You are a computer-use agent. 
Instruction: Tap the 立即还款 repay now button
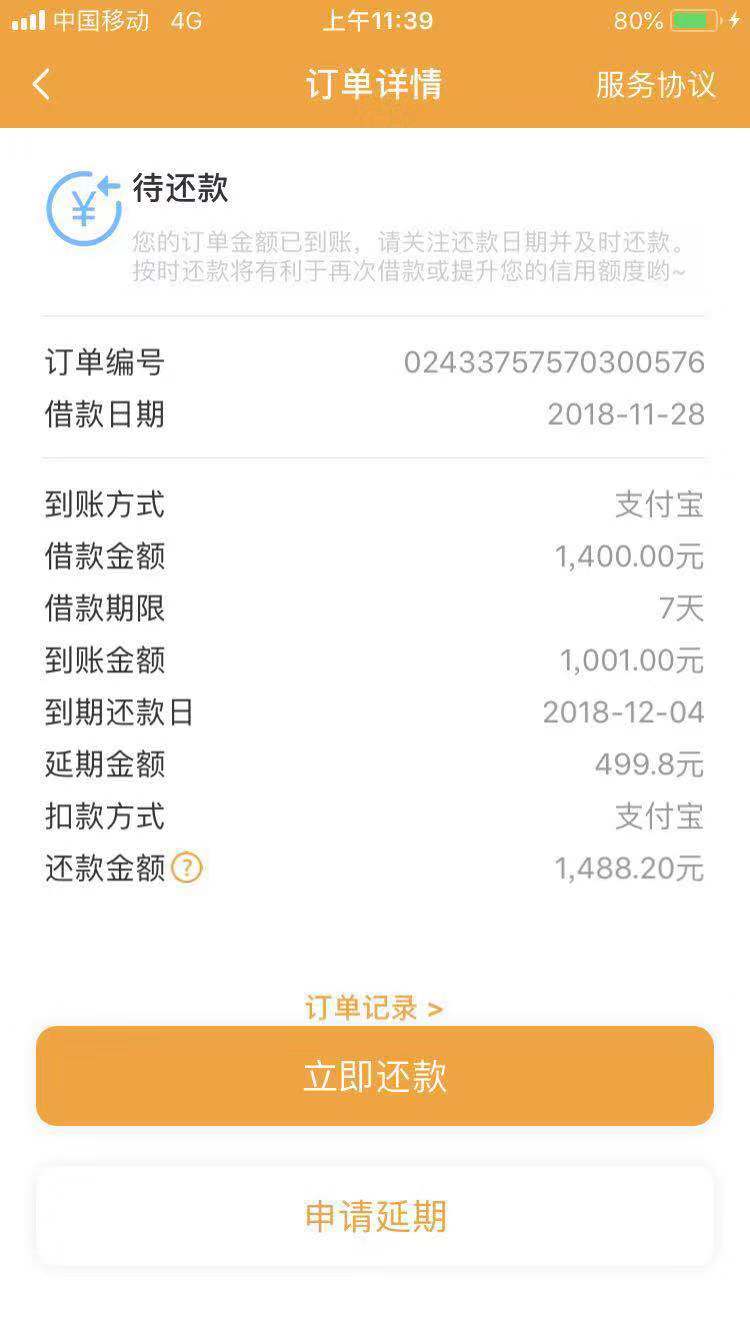tap(375, 1076)
